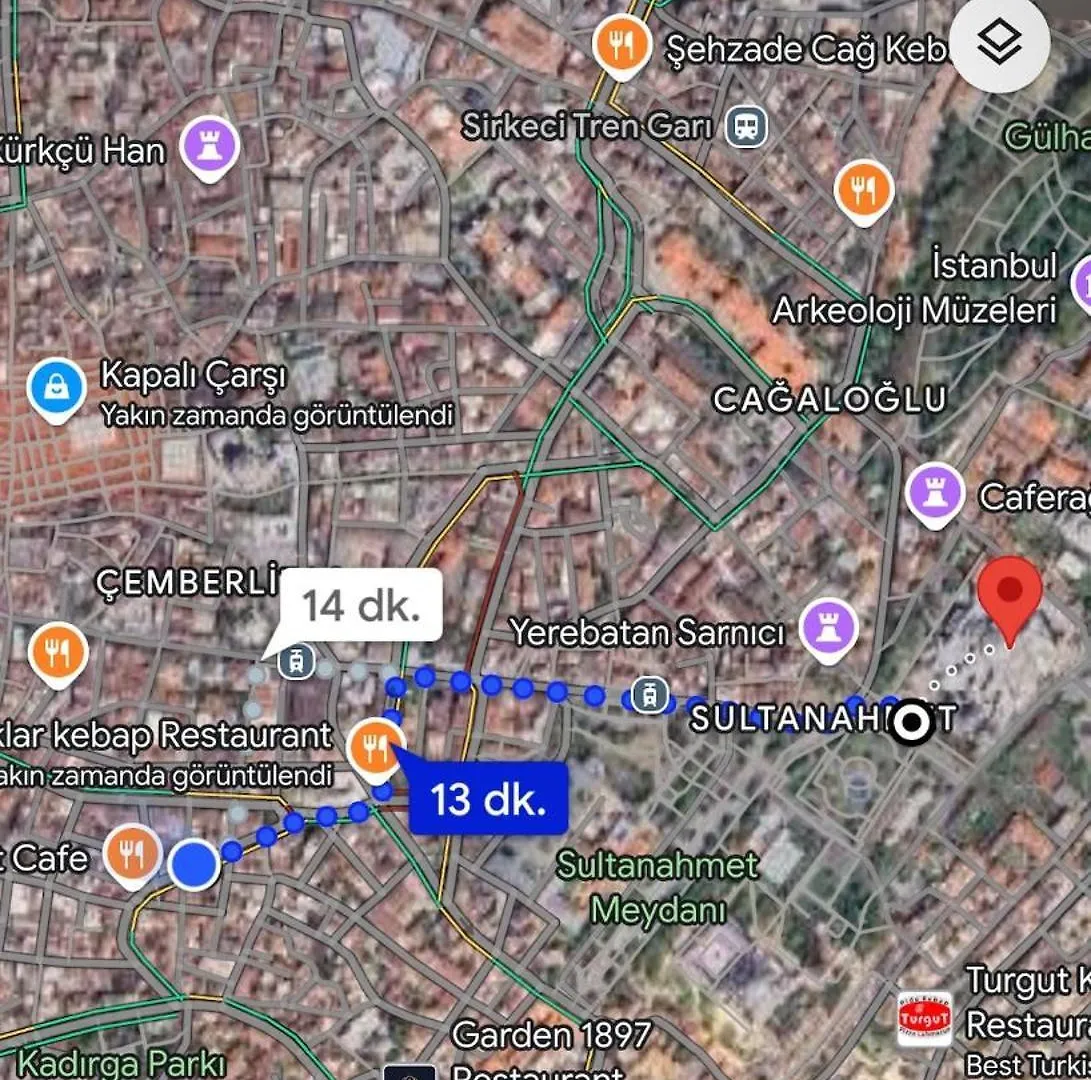Select the 13 dk. route label

pos(488,799)
